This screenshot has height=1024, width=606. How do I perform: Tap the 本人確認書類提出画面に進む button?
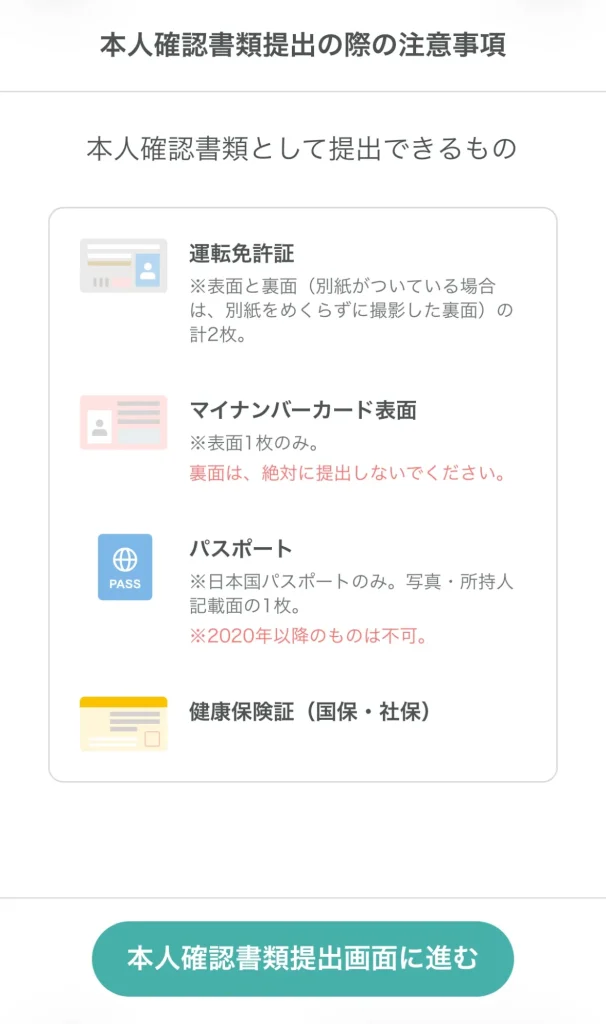coord(302,958)
